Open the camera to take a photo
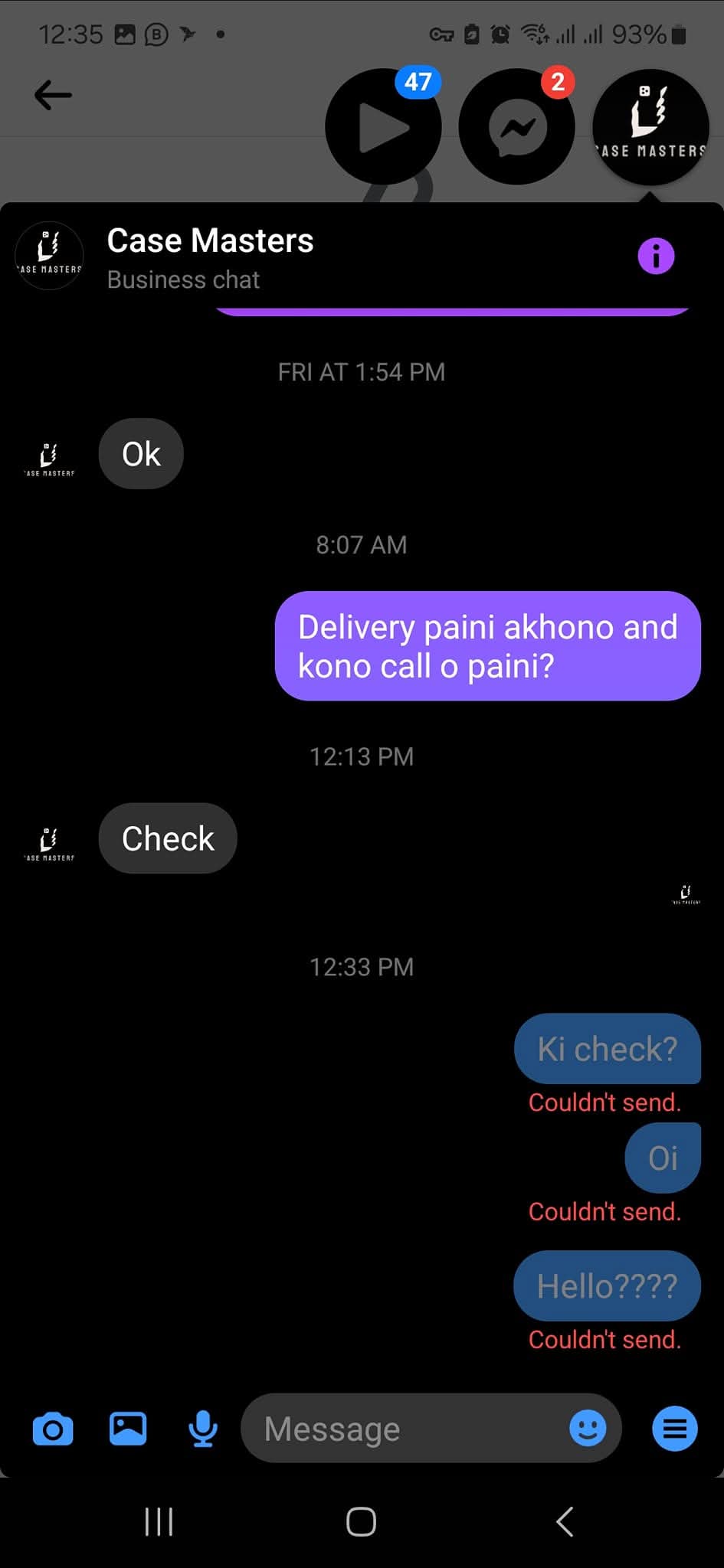 tap(53, 1429)
